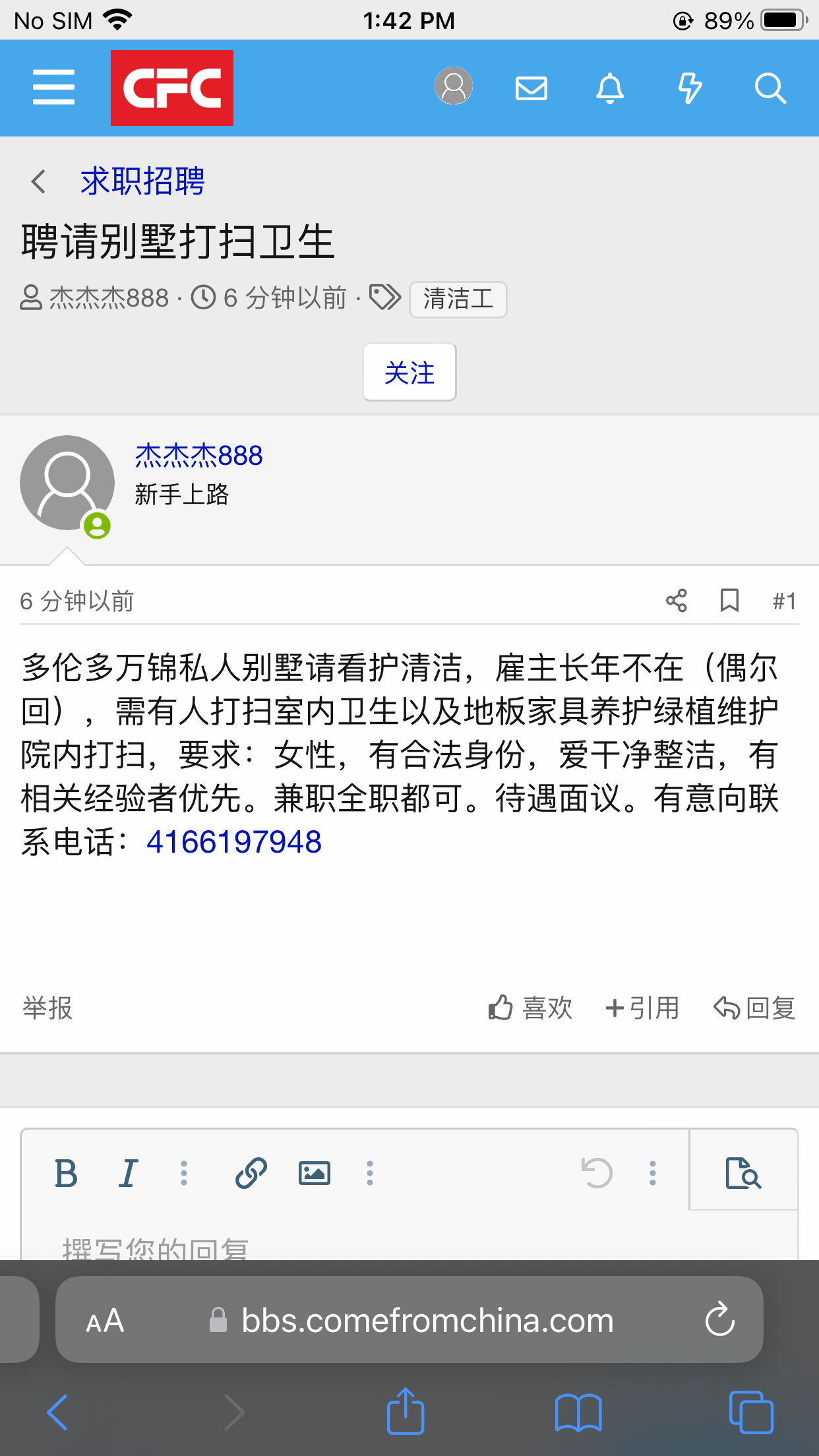819x1456 pixels.
Task: Report the post via 举报
Action: tap(47, 1008)
